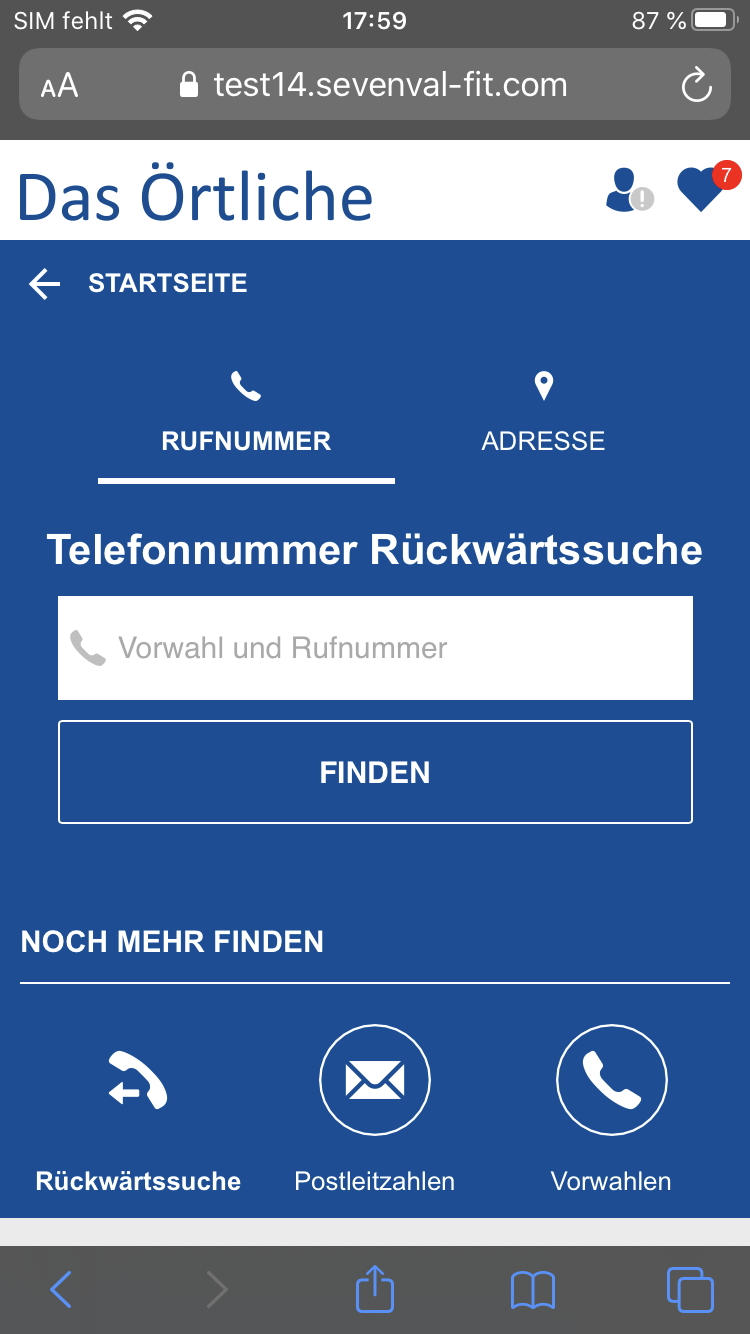Reload the page in Safari
Viewport: 750px width, 1334px height.
(x=696, y=85)
